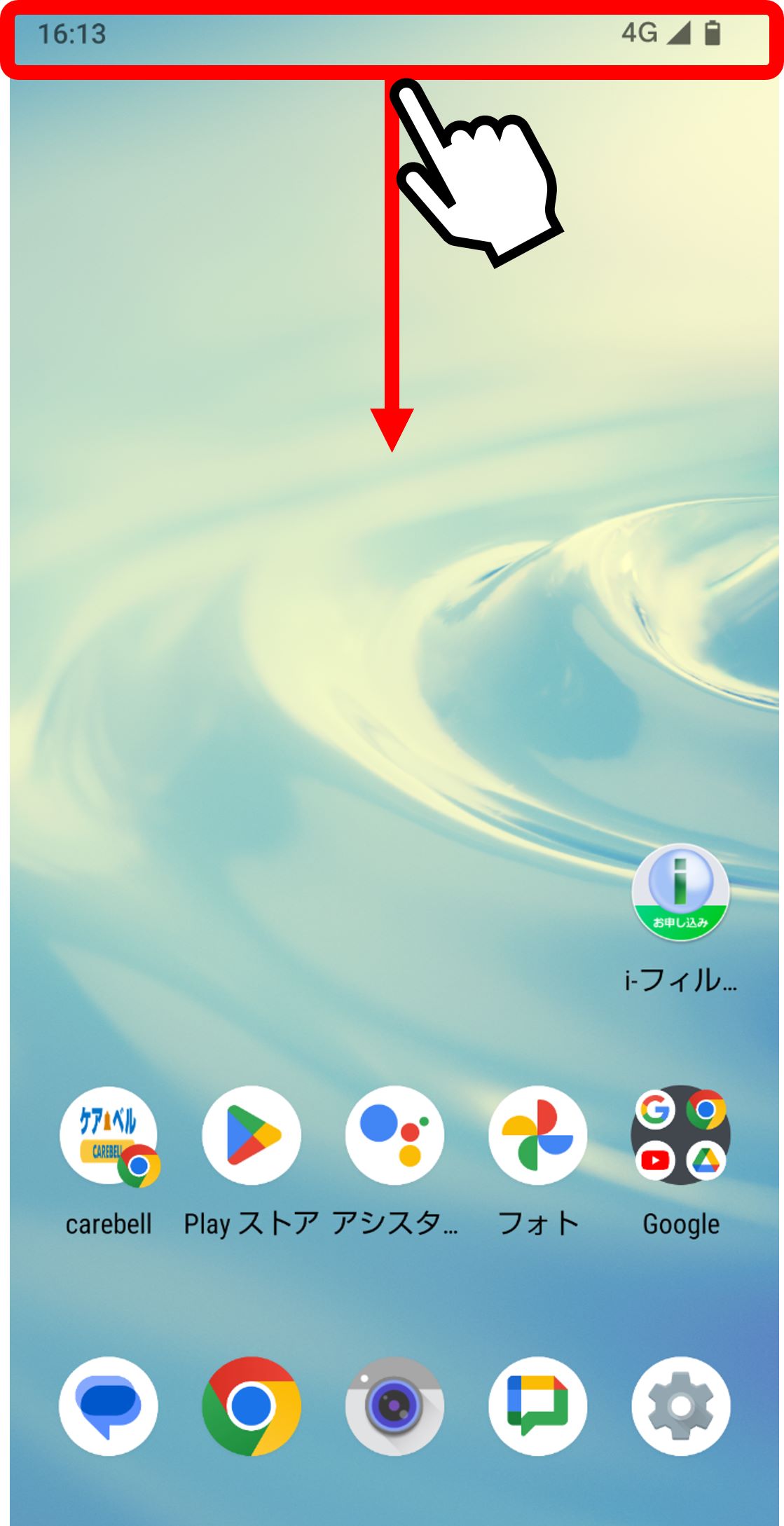Start Google アシスタント

click(394, 1136)
